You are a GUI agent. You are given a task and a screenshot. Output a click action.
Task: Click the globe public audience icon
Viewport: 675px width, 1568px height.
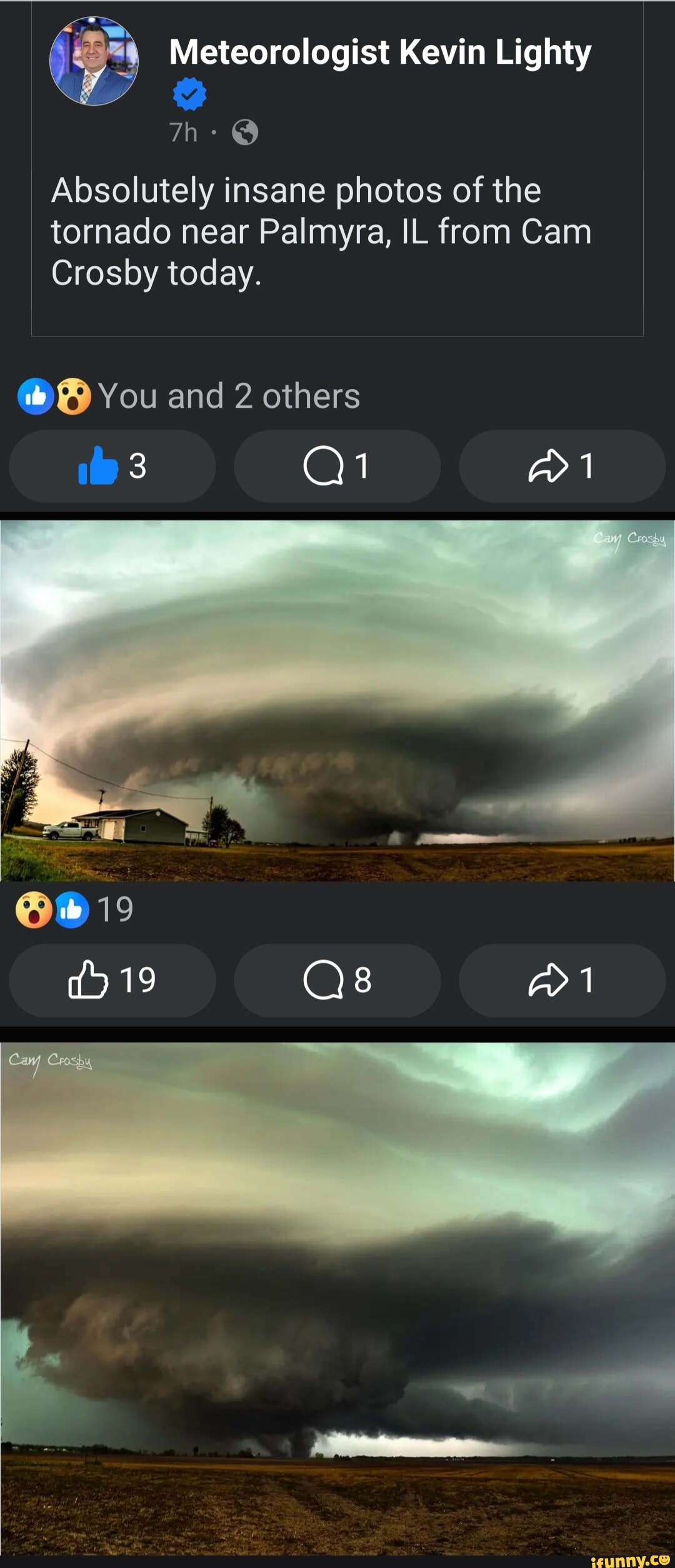244,133
